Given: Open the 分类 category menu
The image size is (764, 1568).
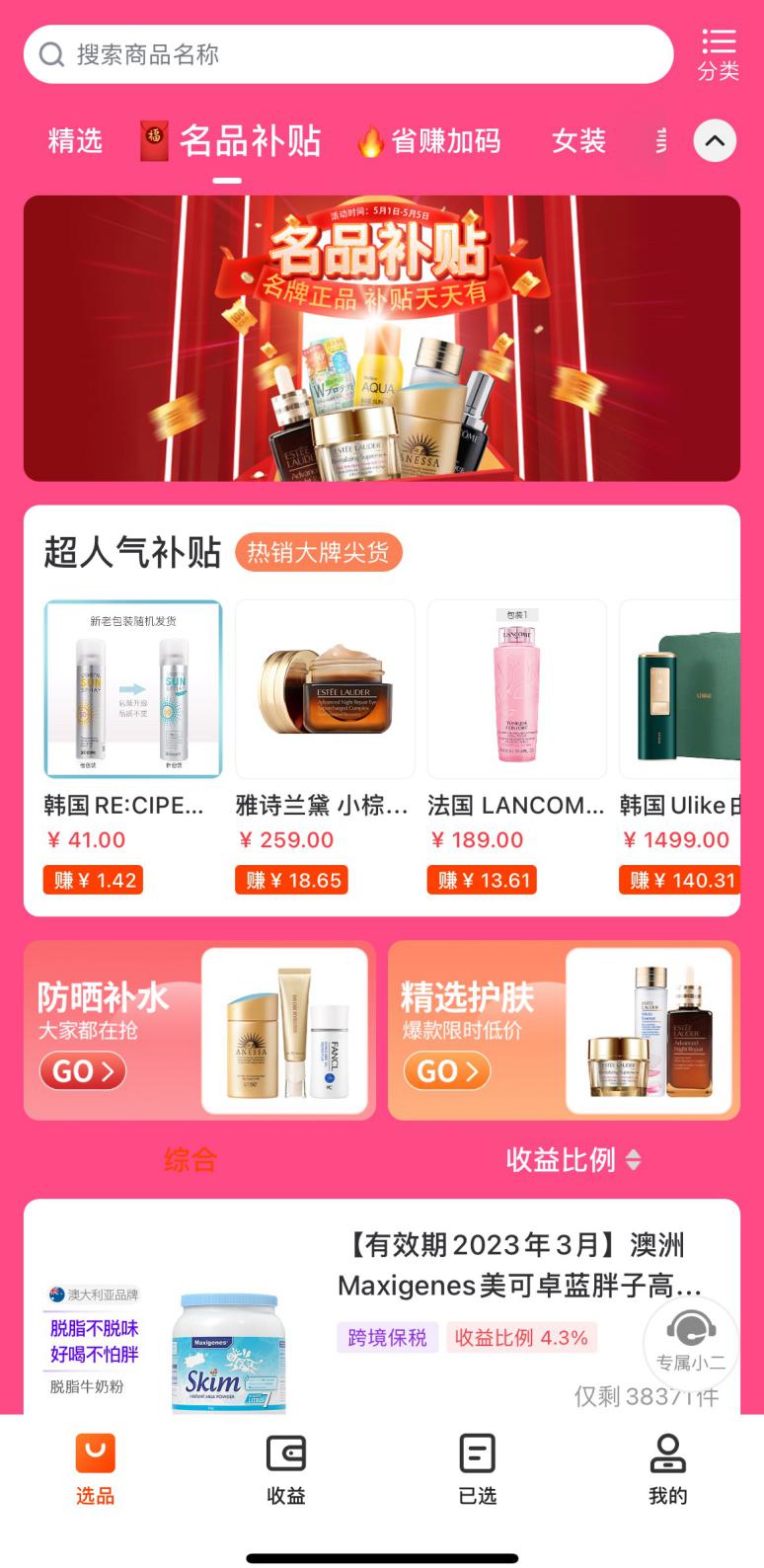Looking at the screenshot, I should point(718,54).
